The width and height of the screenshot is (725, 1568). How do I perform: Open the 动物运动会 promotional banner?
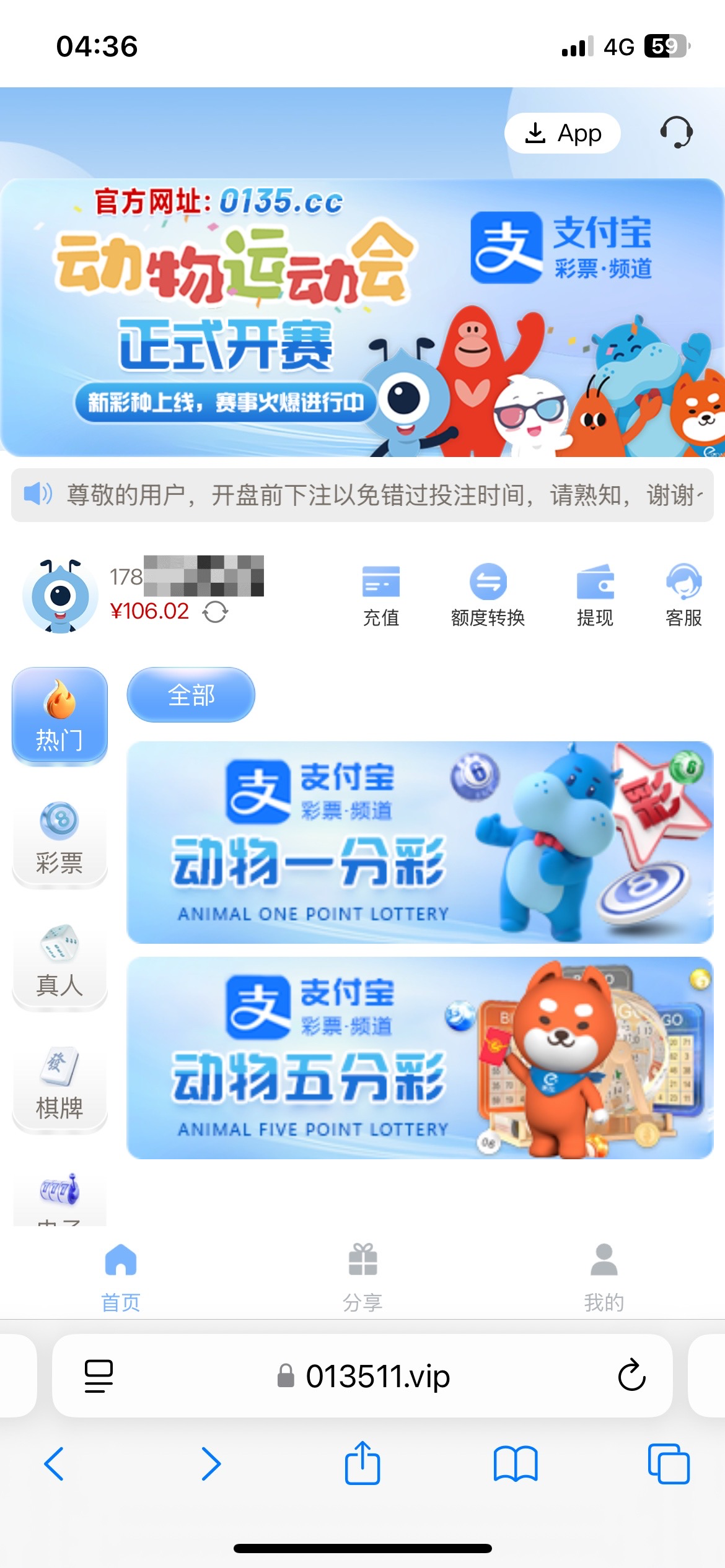pyautogui.click(x=362, y=318)
